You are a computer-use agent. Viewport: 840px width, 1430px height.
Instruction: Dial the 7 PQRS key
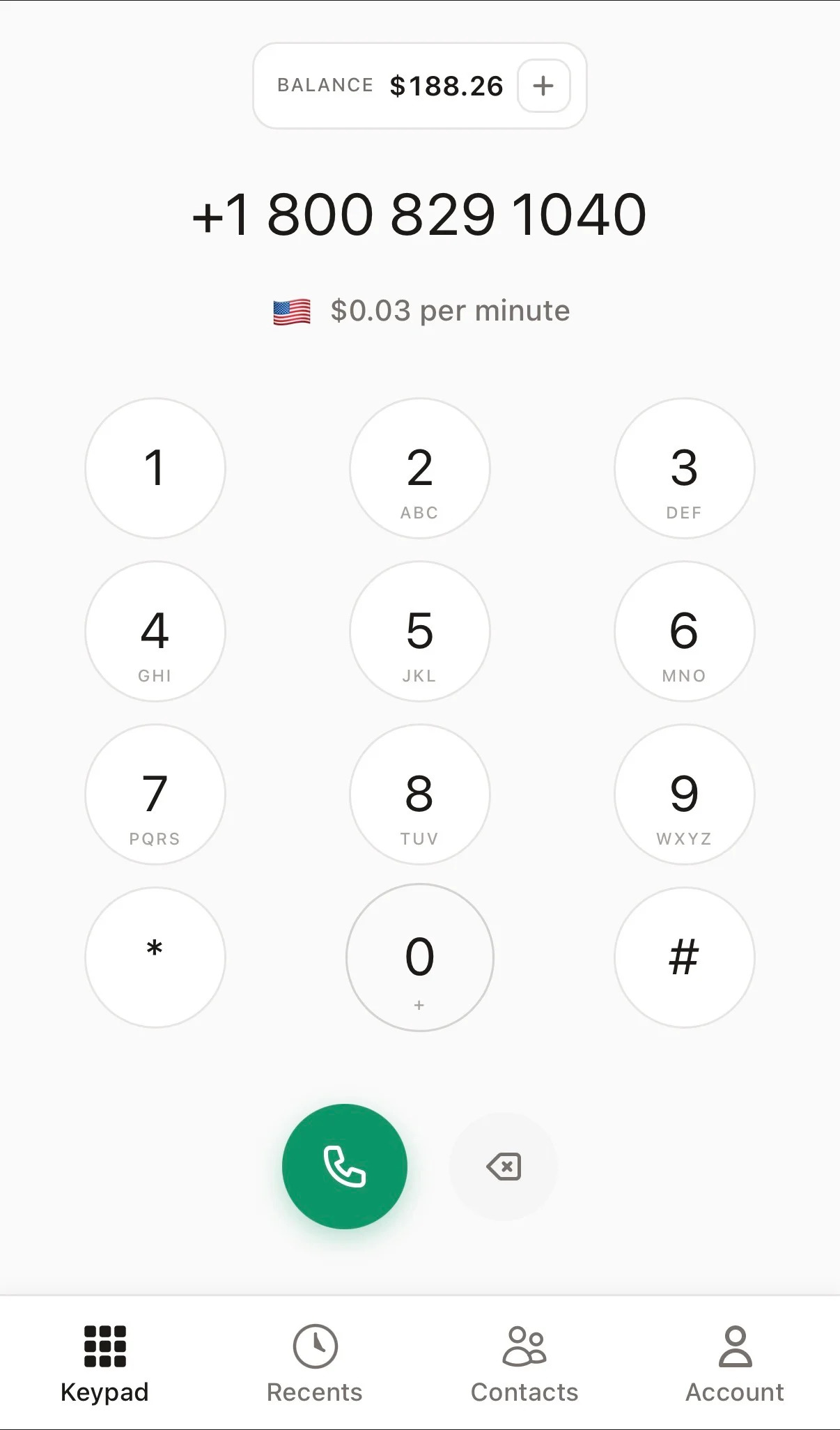pos(155,794)
